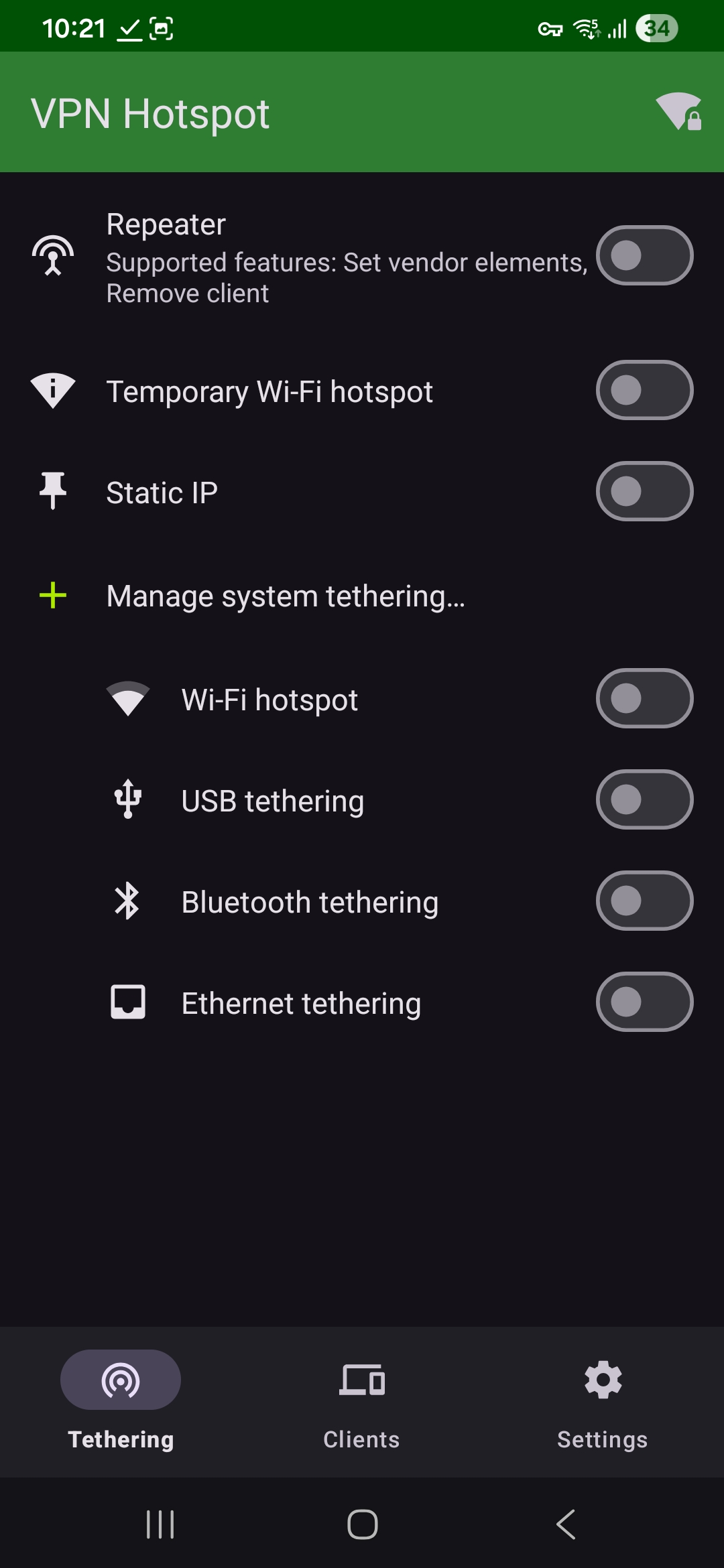The height and width of the screenshot is (1568, 724).
Task: Tap the system back button
Action: pyautogui.click(x=566, y=1524)
